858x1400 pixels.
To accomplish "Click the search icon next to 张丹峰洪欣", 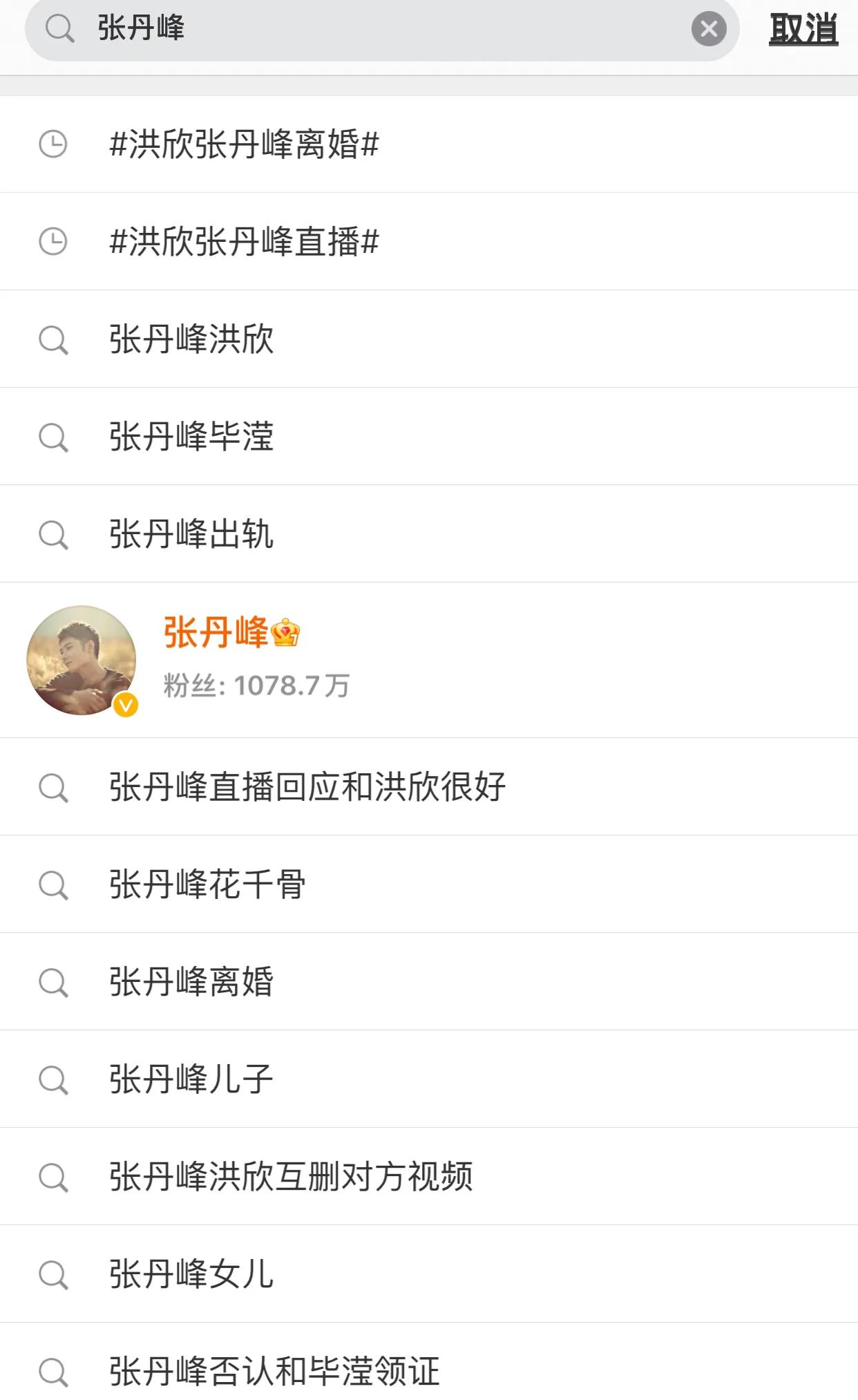I will click(53, 339).
